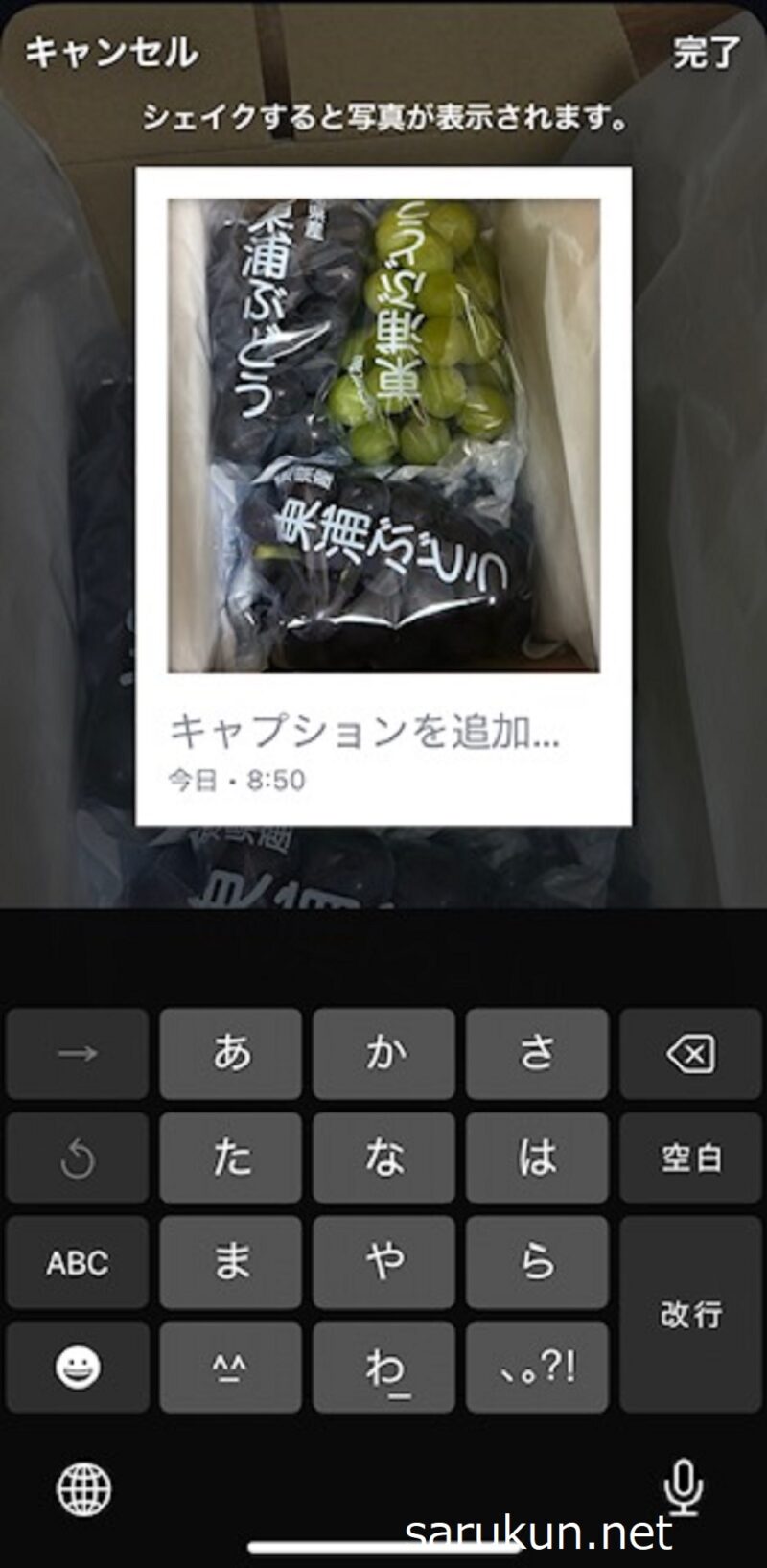The image size is (767, 1568).
Task: Switch keyboard to ABC mode
Action: [78, 1262]
